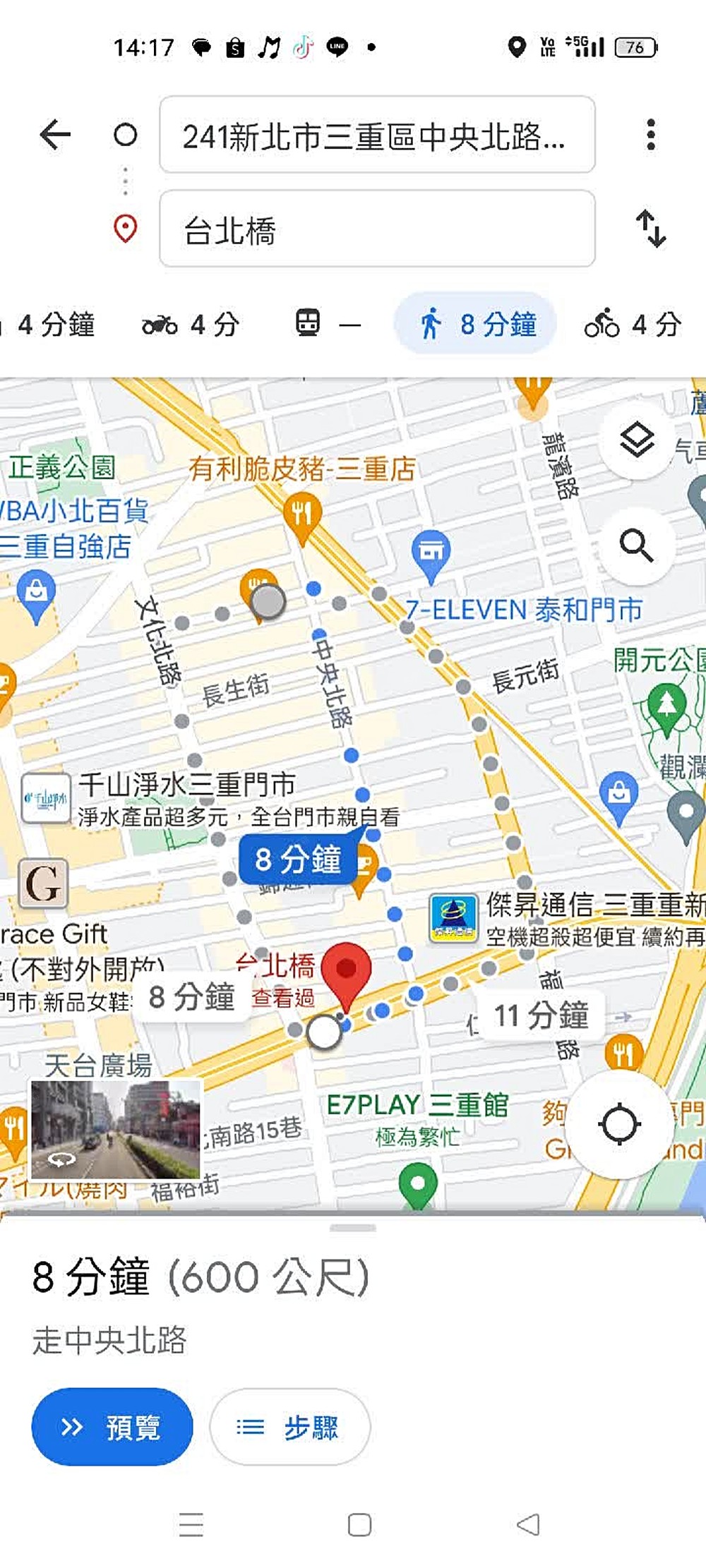Select the motorcycle travel mode icon
Screen dimensions: 706x1568
point(161,324)
